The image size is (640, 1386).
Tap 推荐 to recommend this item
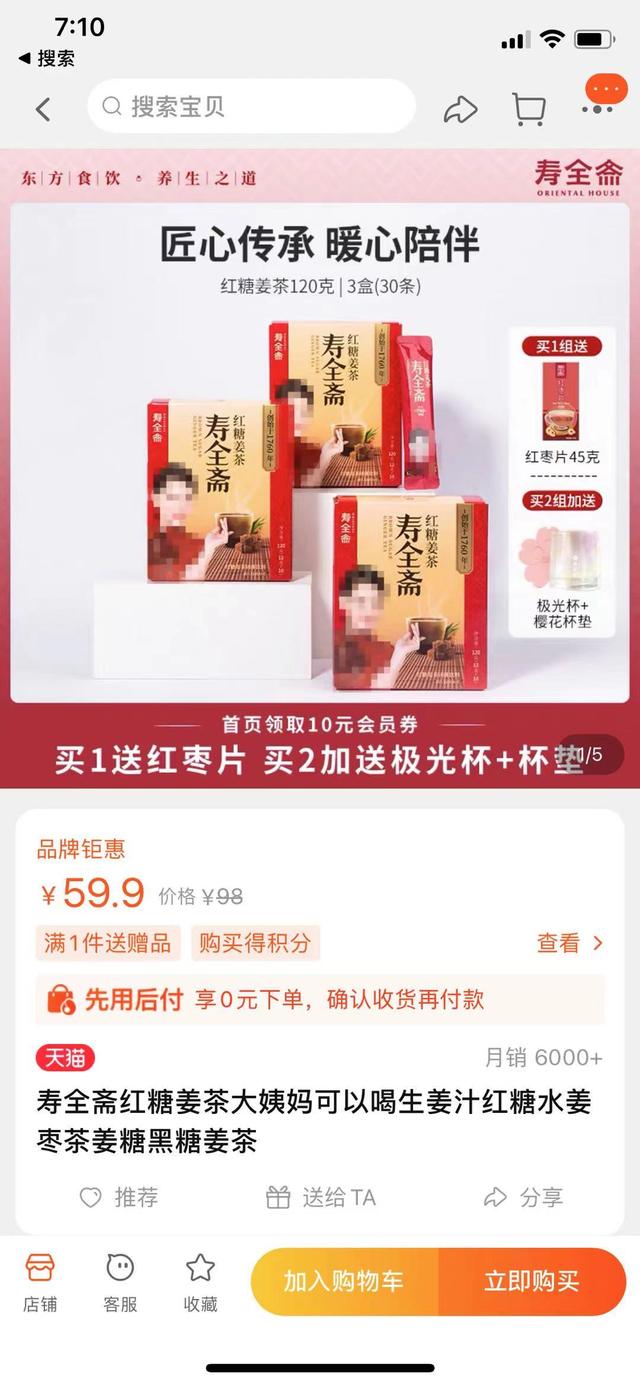click(x=119, y=1197)
